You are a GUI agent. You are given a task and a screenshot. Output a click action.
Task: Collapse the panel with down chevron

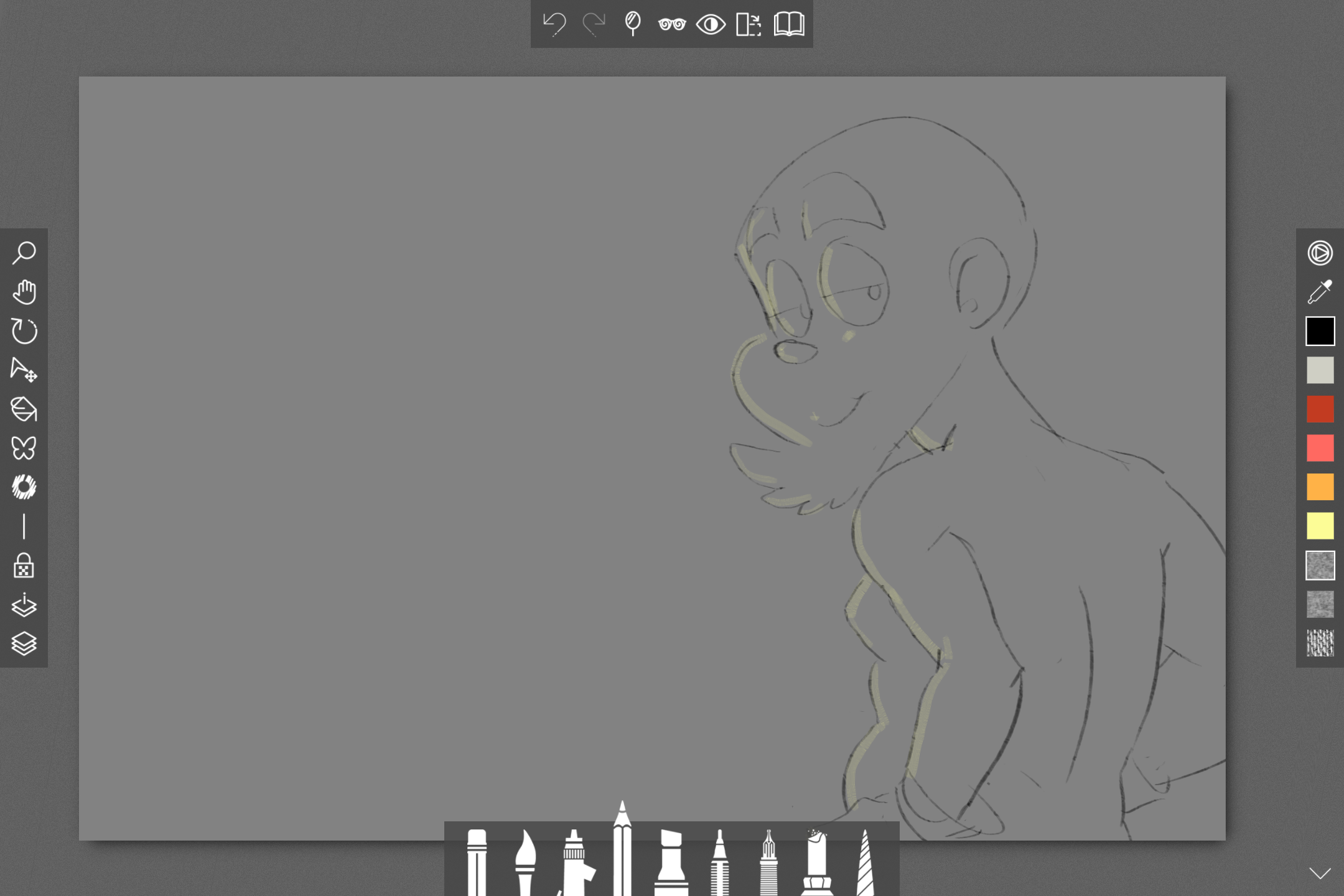tap(1320, 873)
